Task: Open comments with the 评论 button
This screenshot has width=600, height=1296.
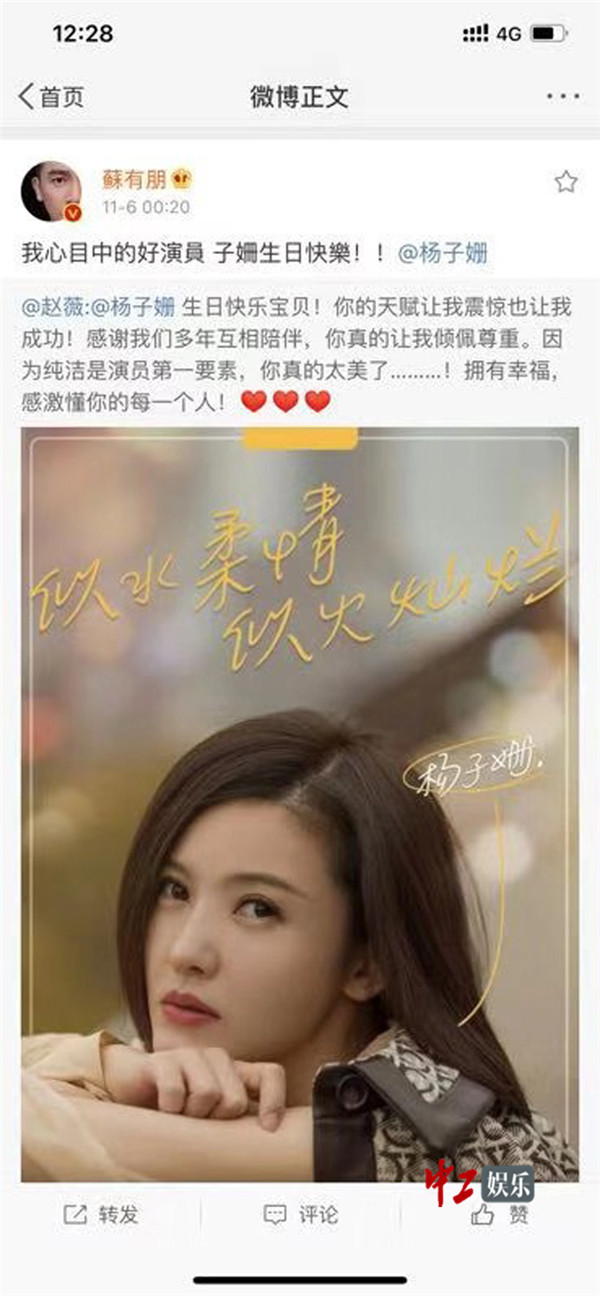Action: (x=300, y=1215)
